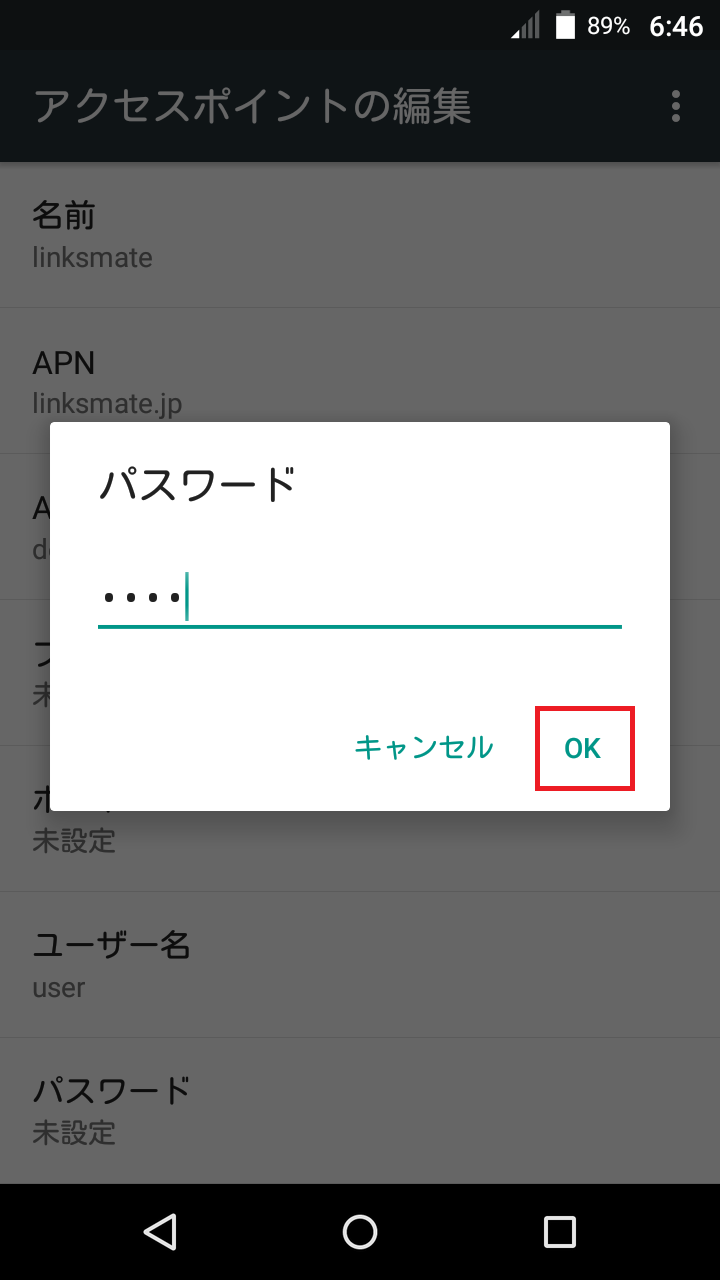Confirm the password with OK
The image size is (720, 1280).
point(584,747)
